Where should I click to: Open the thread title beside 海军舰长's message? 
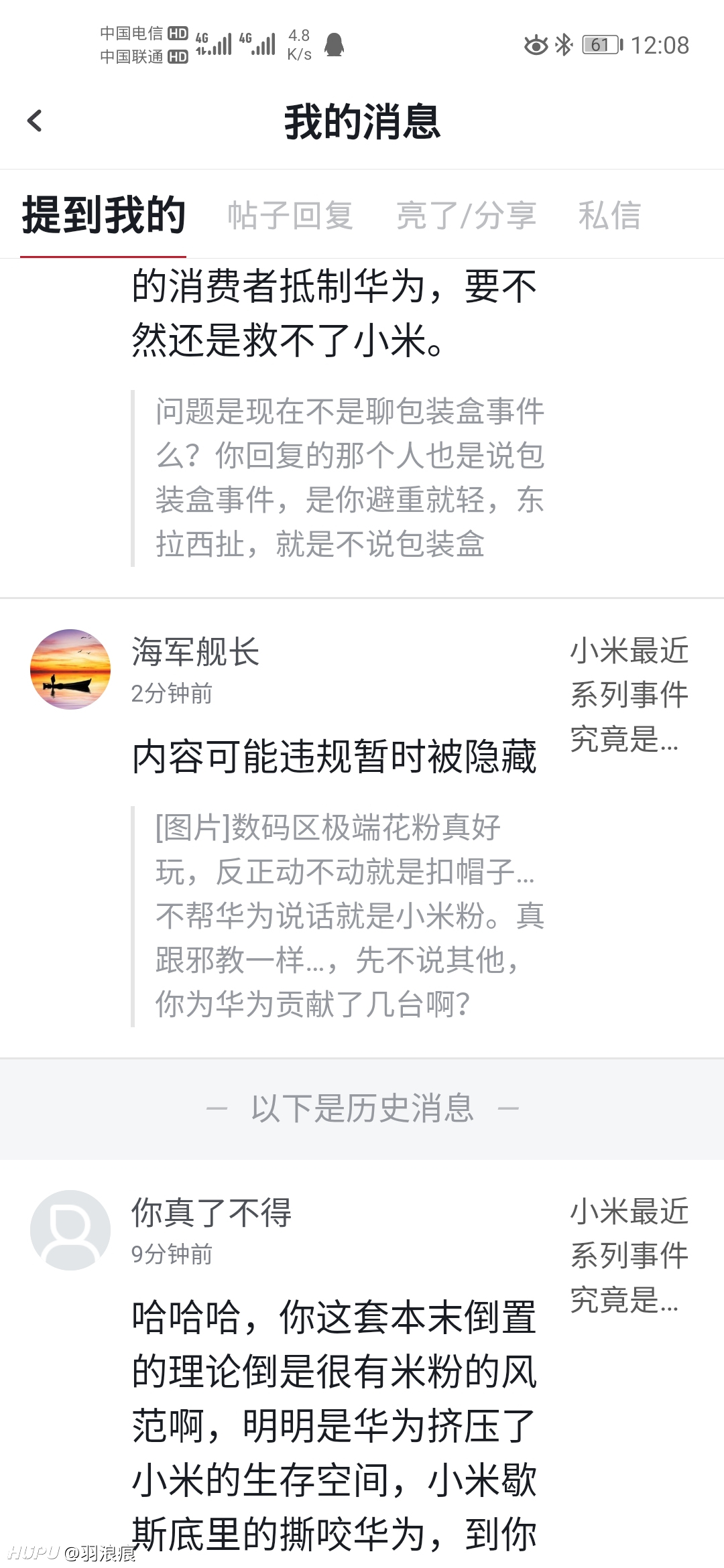click(x=629, y=695)
